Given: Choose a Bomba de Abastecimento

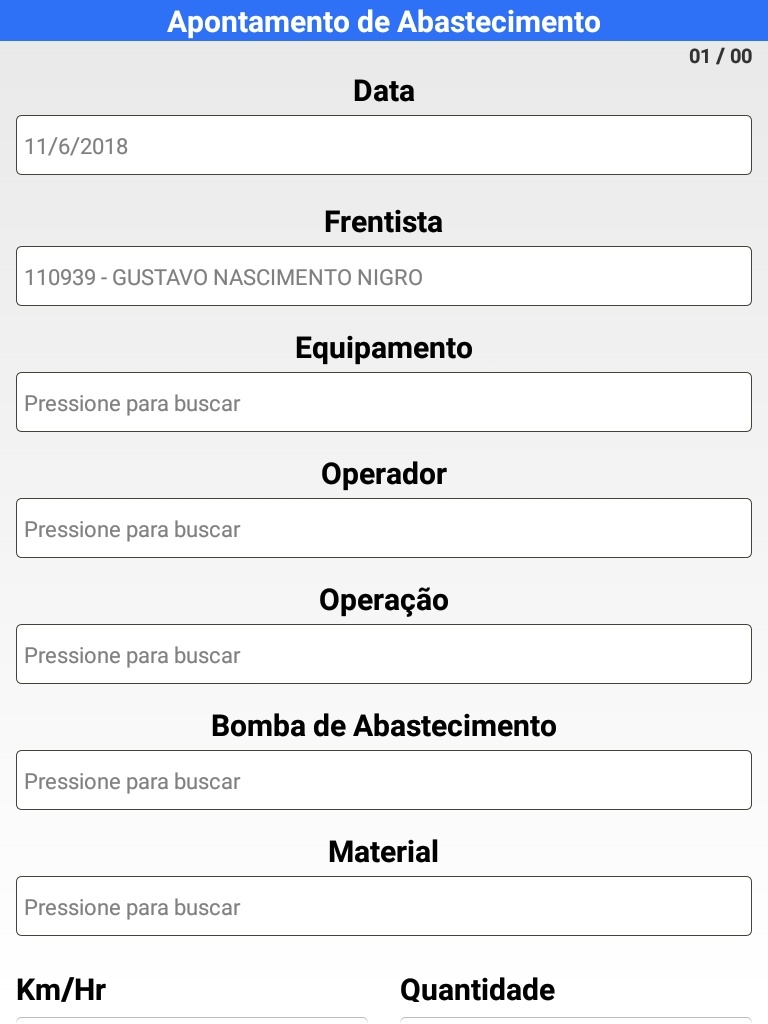Looking at the screenshot, I should [x=384, y=780].
